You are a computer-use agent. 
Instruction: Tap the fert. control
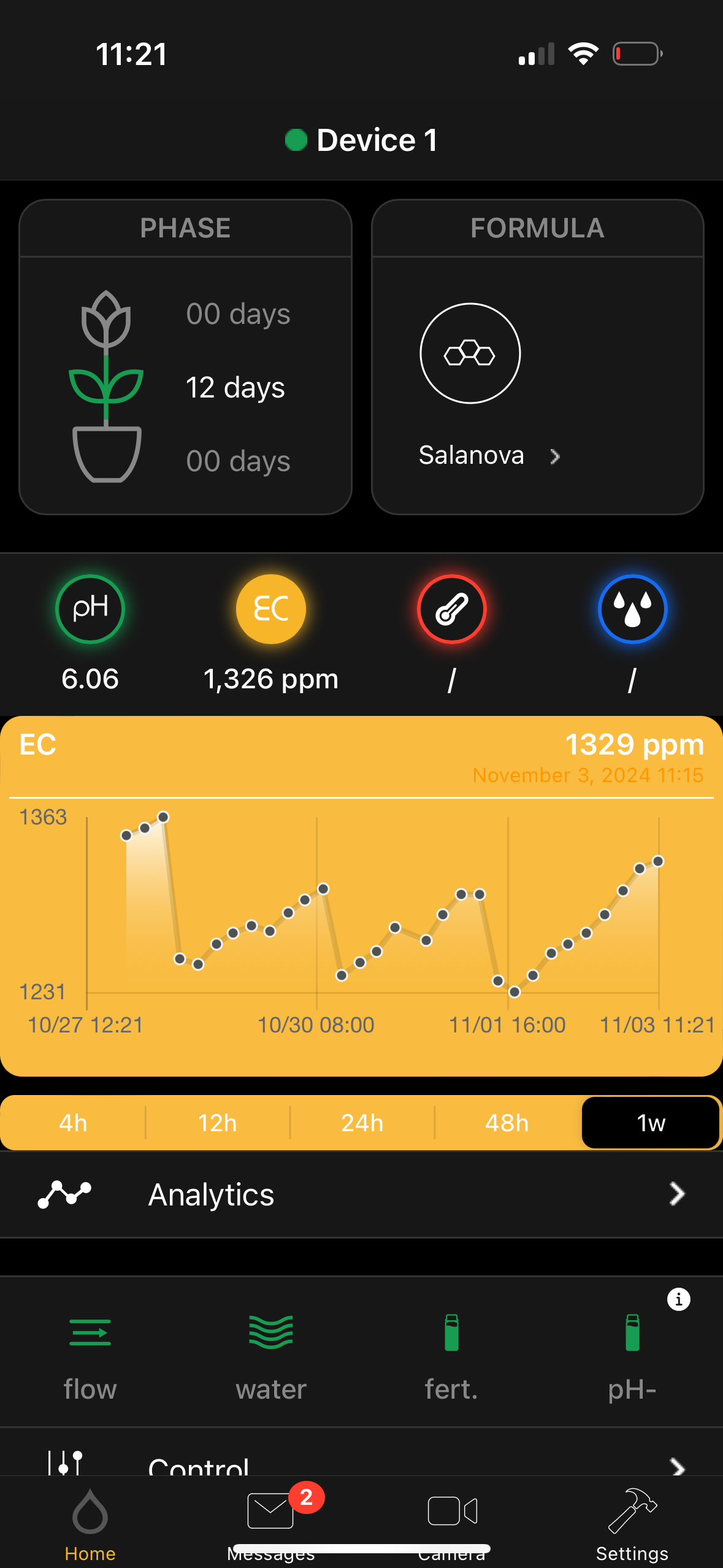pos(451,1351)
